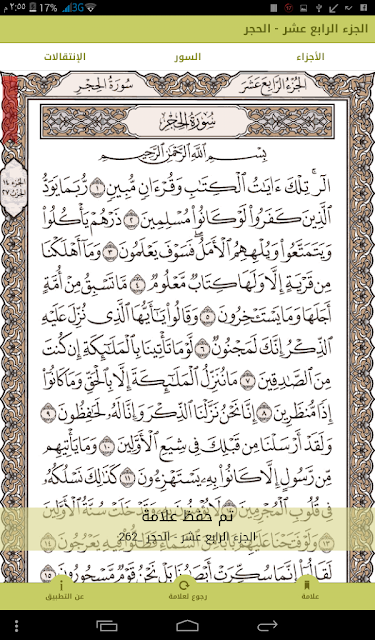375x640 pixels.
Task: Open عن التطبيق about info
Action: [x=64, y=590]
